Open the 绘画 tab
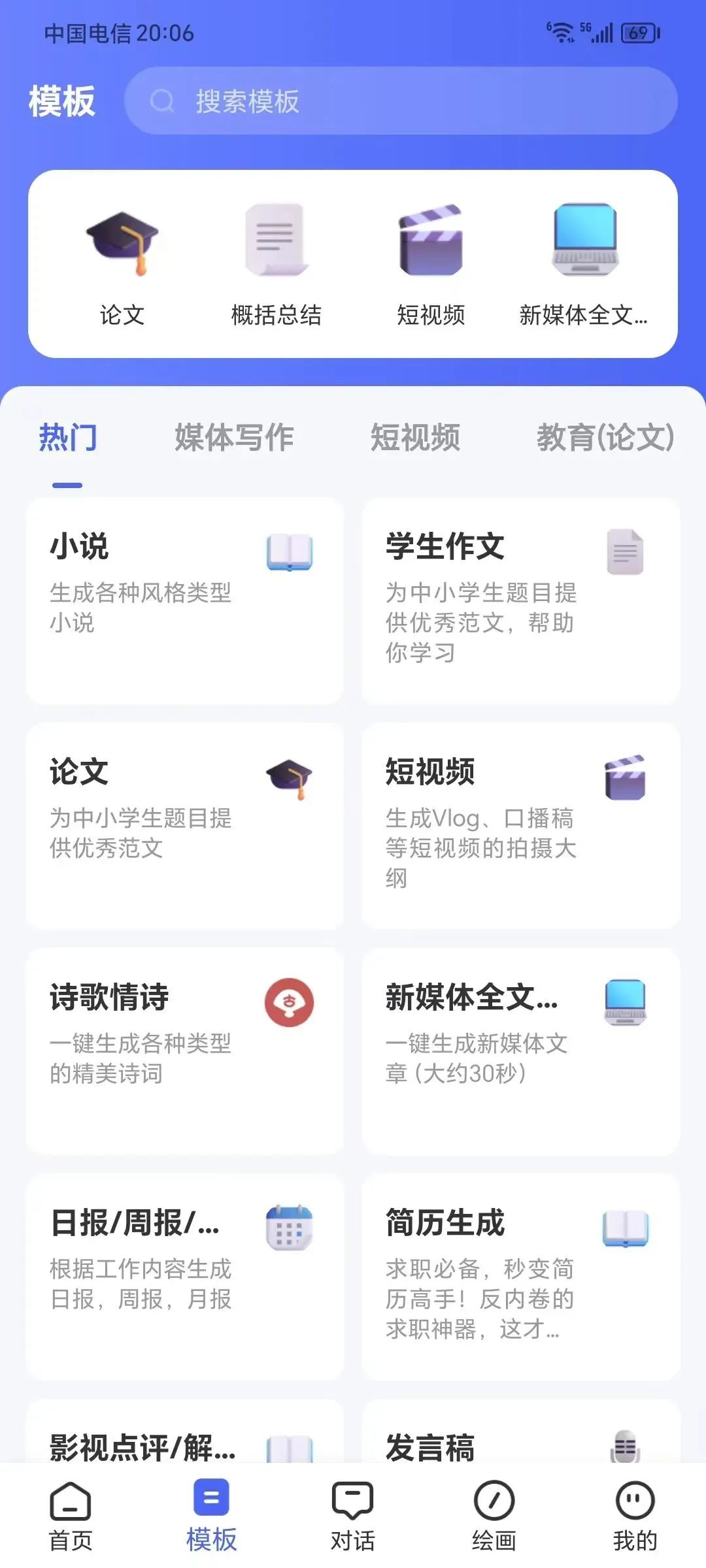 point(494,1517)
